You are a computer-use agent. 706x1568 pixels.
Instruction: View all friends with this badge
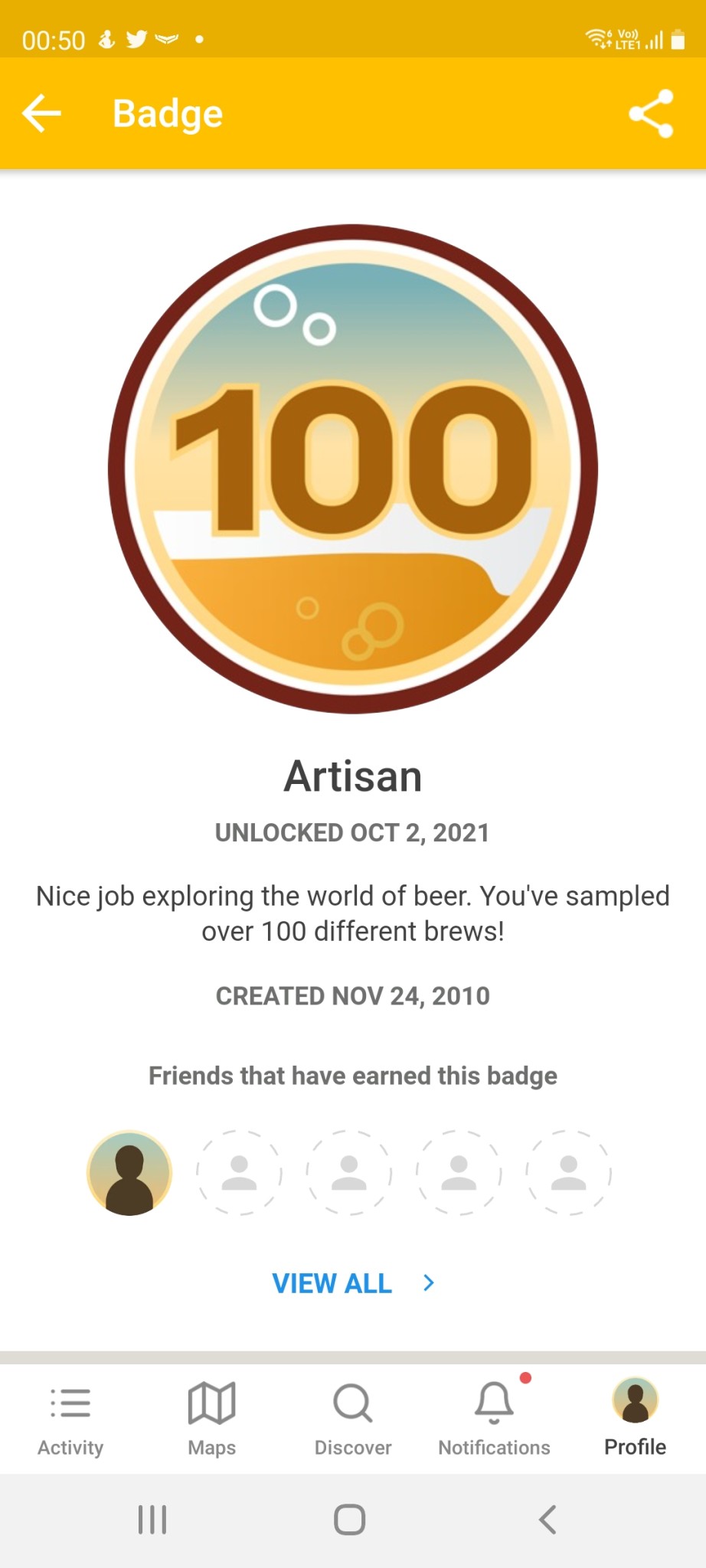pos(352,1283)
